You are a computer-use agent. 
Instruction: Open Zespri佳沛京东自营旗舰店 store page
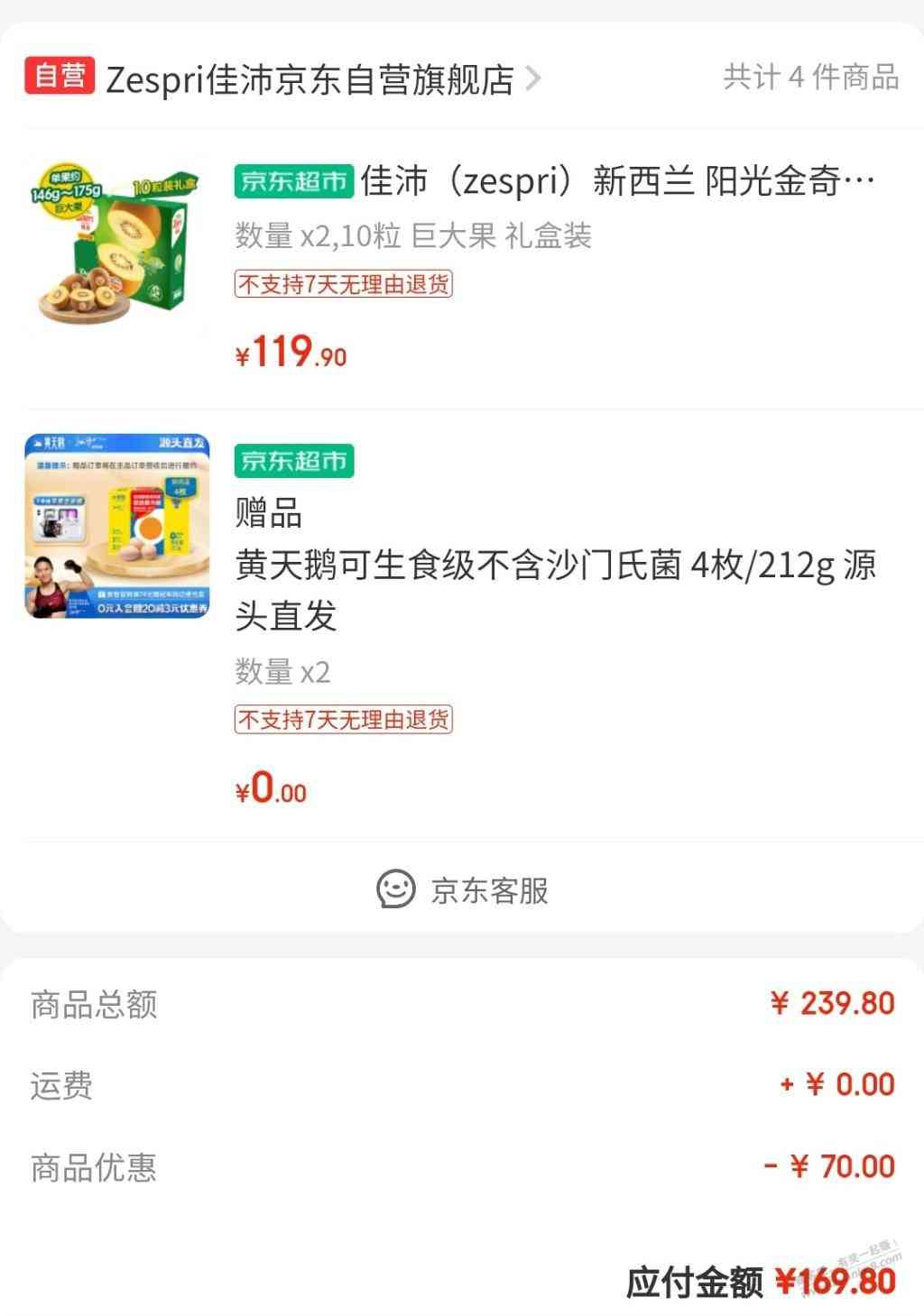[x=310, y=79]
